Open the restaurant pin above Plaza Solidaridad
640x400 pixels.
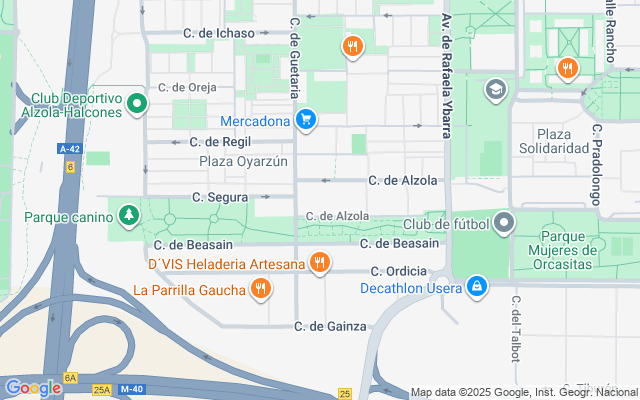pyautogui.click(x=567, y=68)
